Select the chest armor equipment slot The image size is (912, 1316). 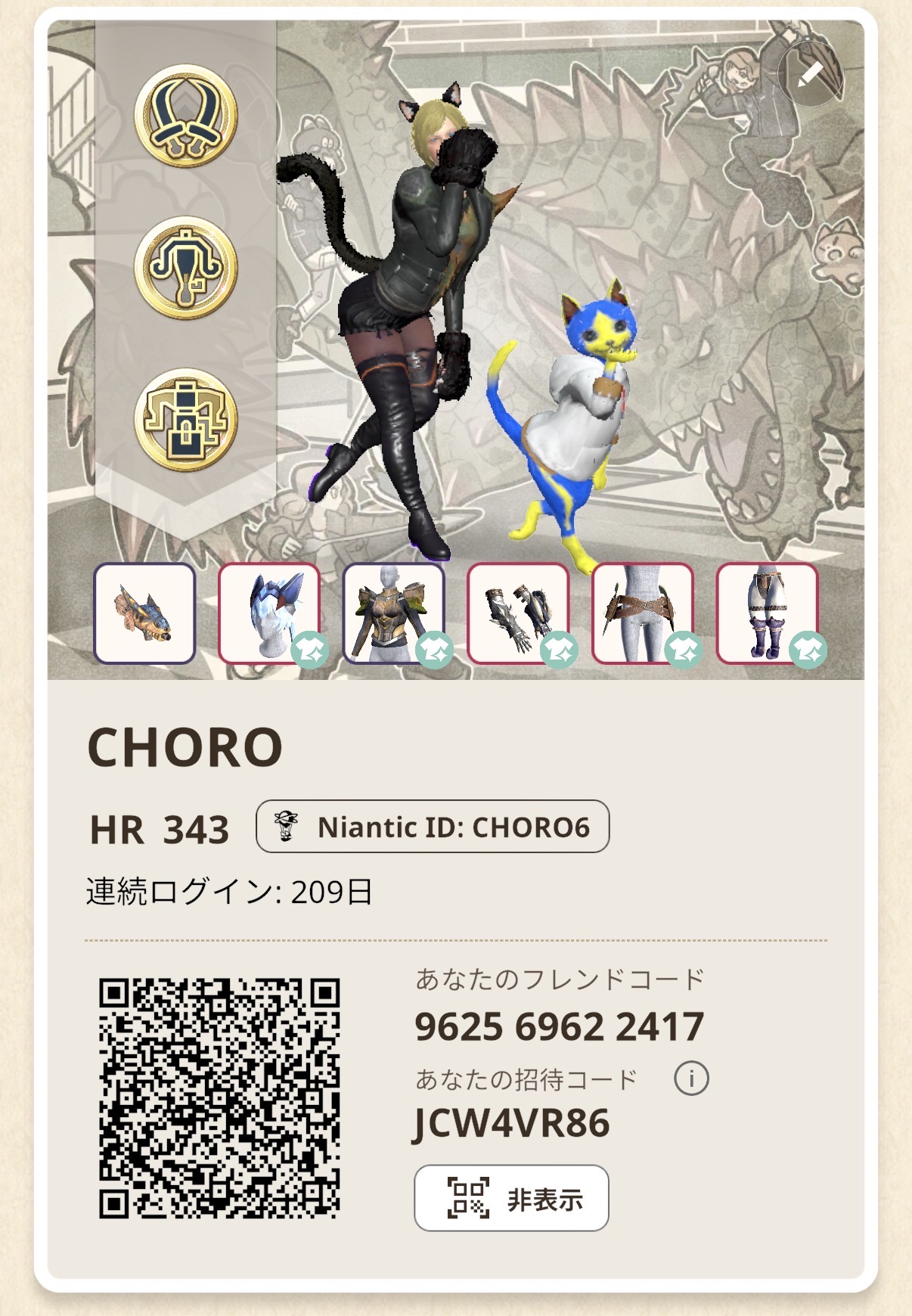pyautogui.click(x=393, y=613)
